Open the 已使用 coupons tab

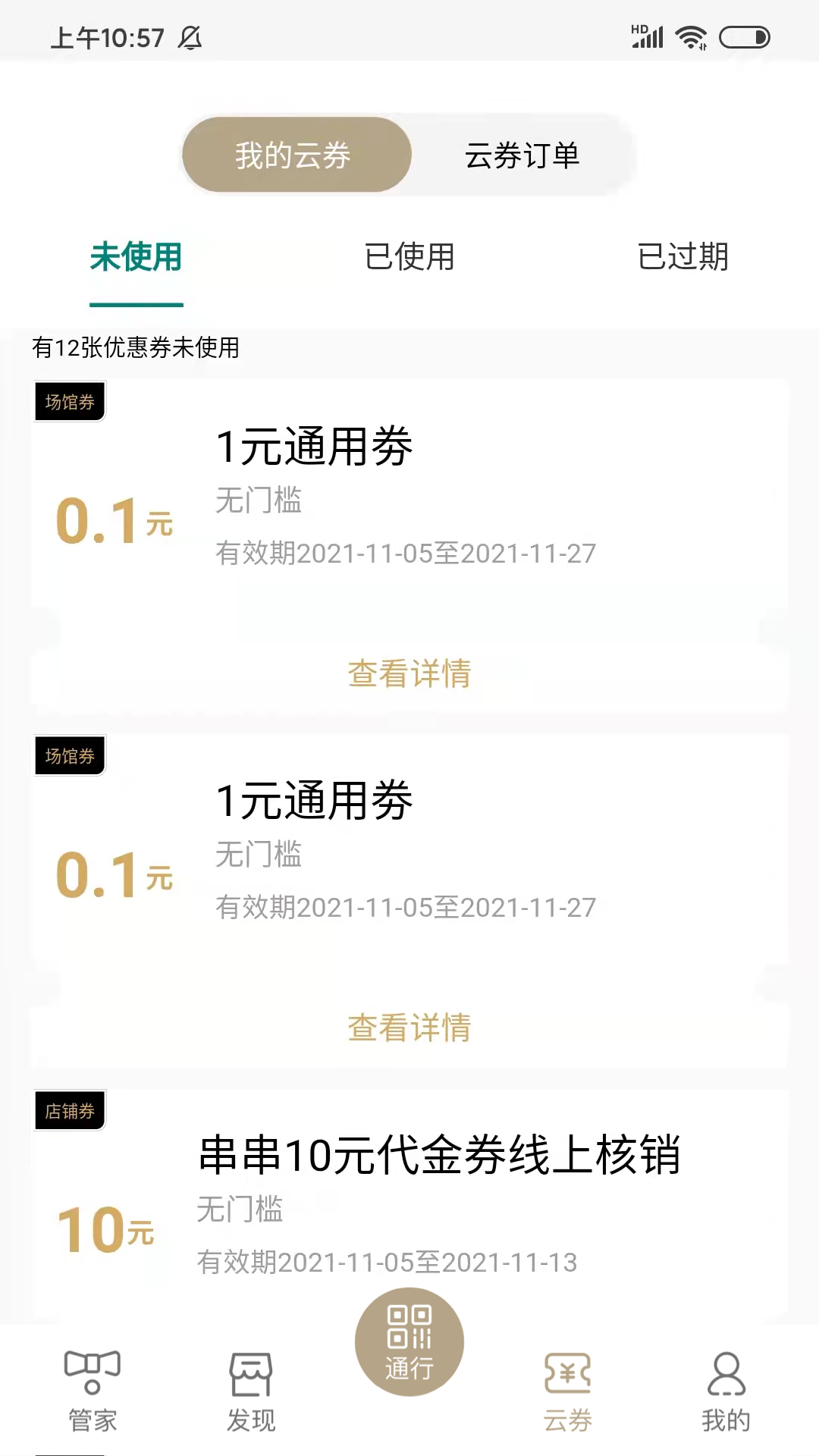(x=409, y=259)
